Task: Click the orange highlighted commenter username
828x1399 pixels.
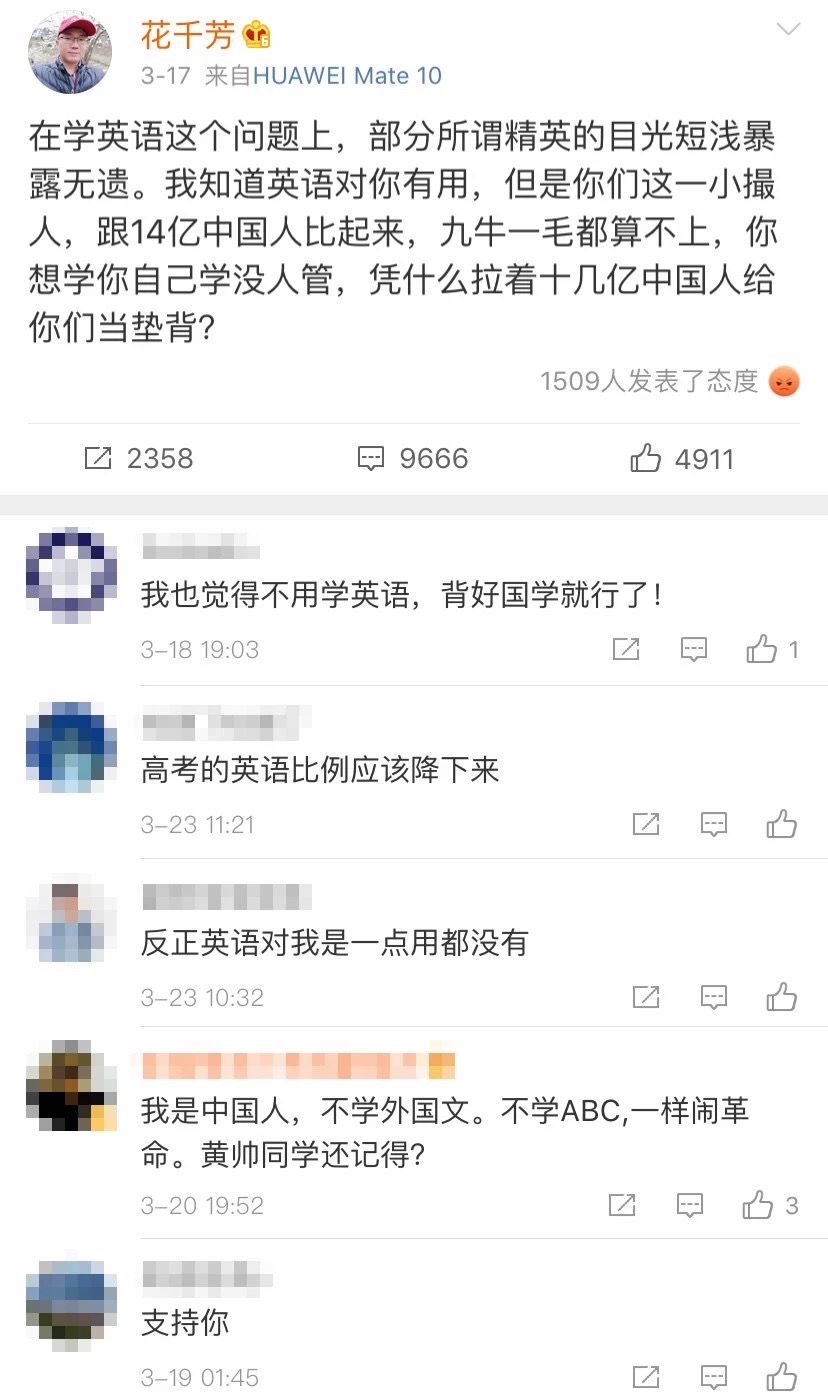Action: (290, 1063)
